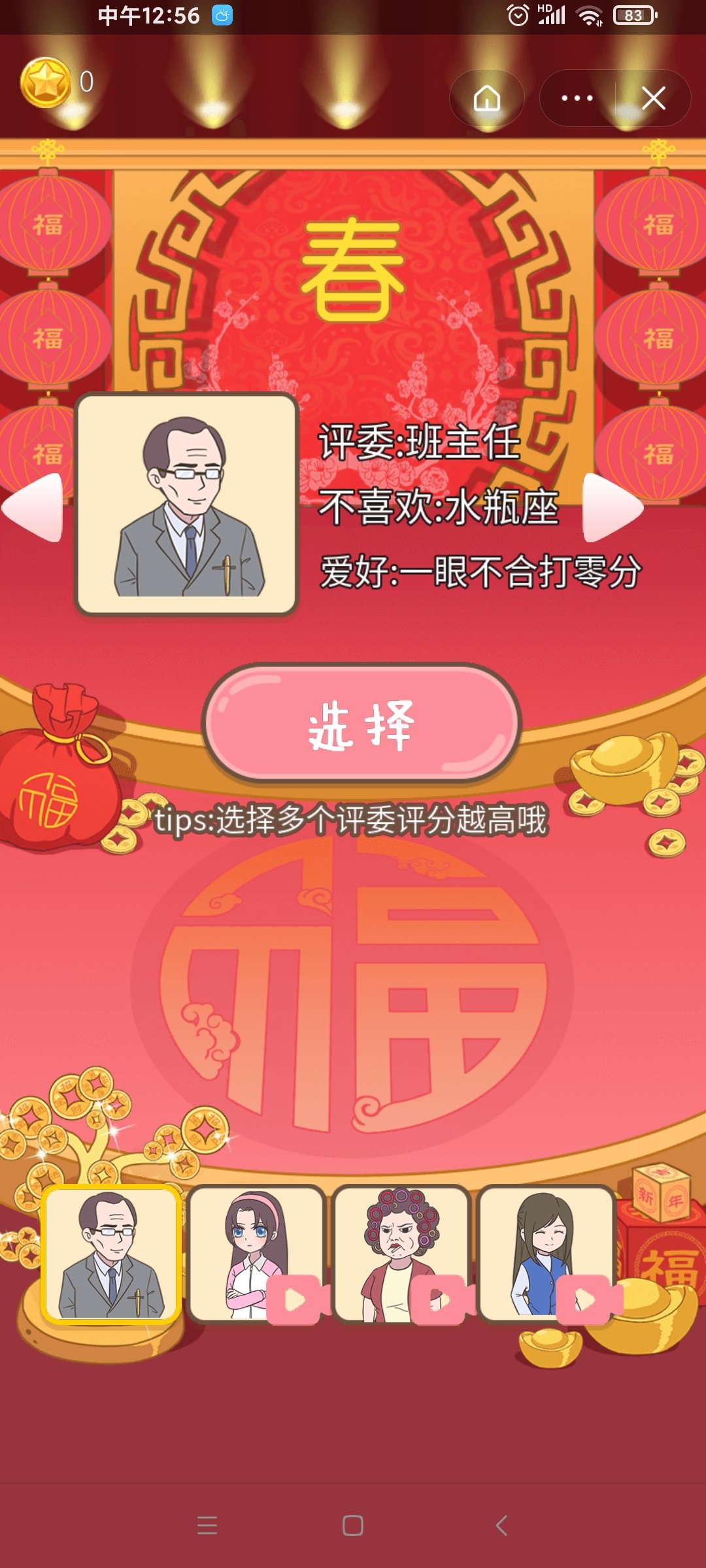Select the glasses-wearing teacher judge thumbnail

(111, 1254)
